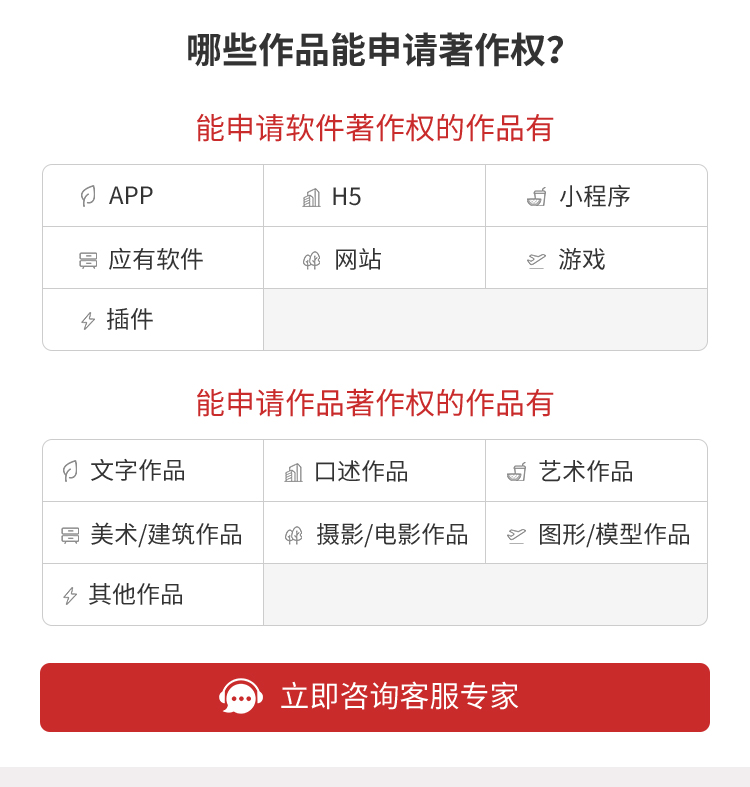The image size is (750, 787).
Task: Click the 立即咨询客服专家 button
Action: pos(375,697)
